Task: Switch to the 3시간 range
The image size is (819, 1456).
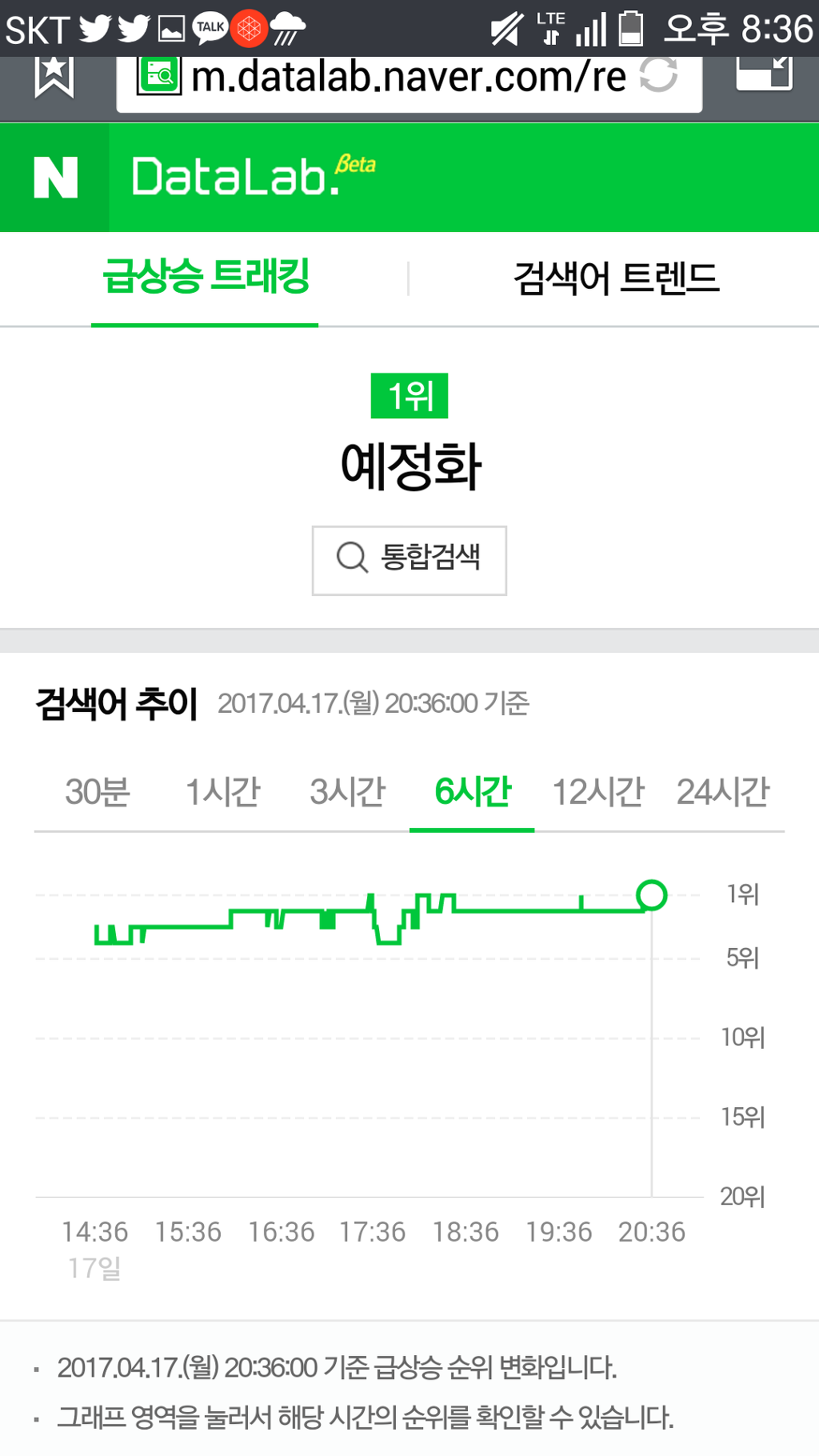Action: (347, 792)
